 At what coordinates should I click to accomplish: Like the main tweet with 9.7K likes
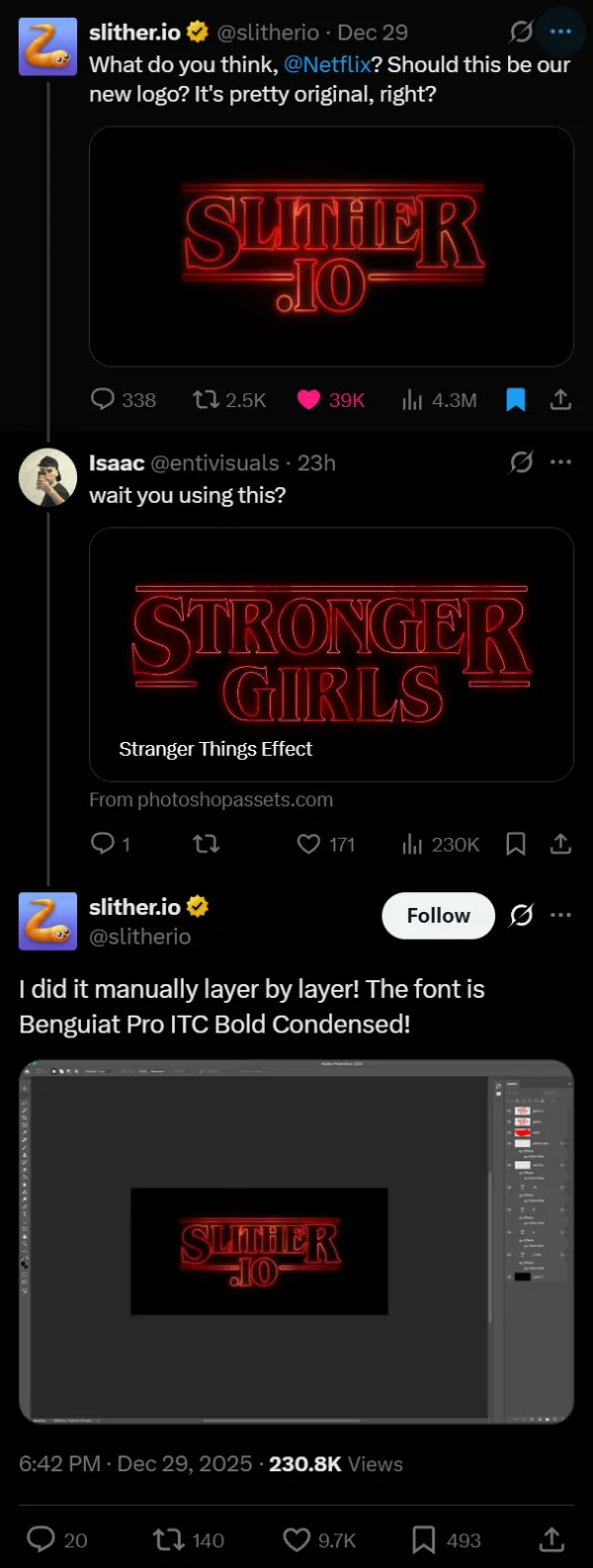click(x=297, y=1539)
